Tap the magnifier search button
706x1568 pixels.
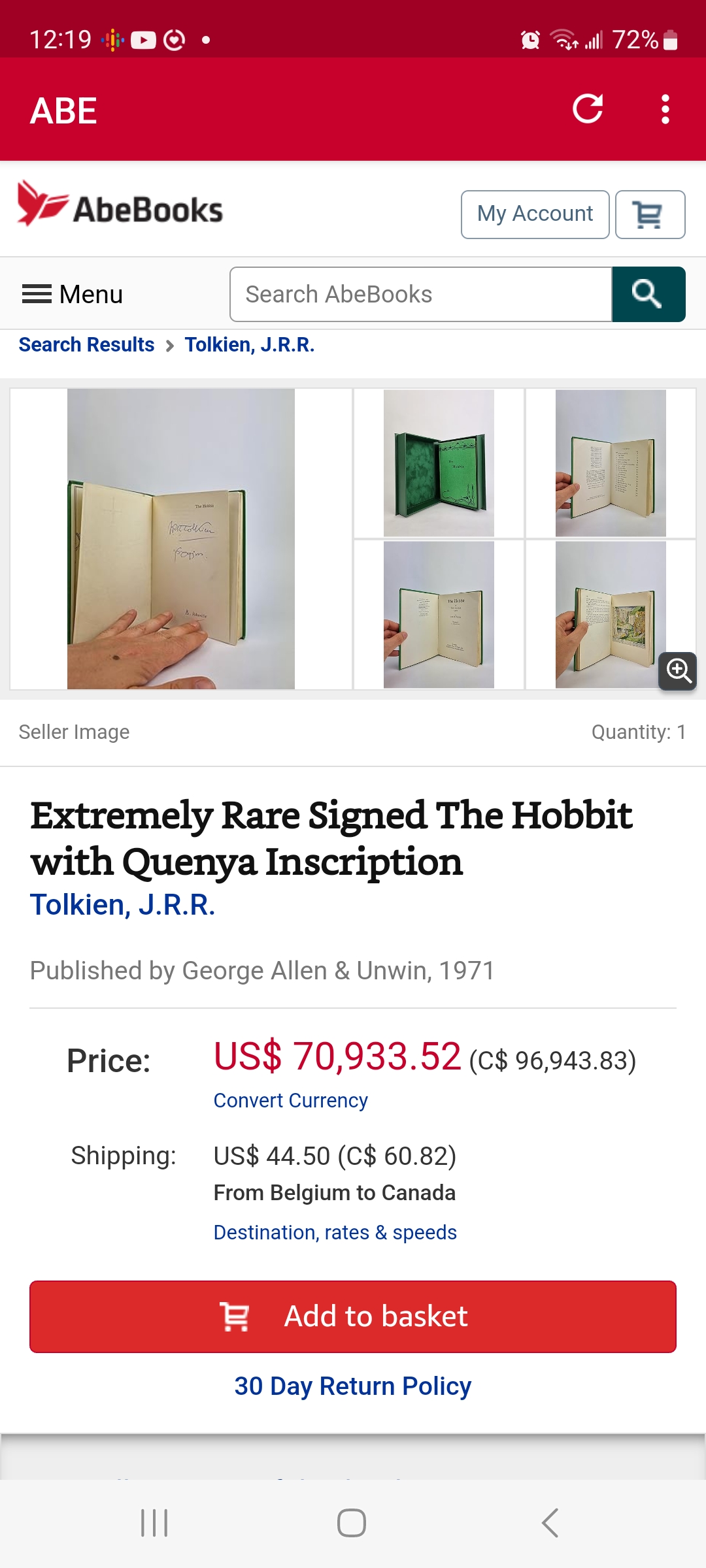click(x=648, y=295)
